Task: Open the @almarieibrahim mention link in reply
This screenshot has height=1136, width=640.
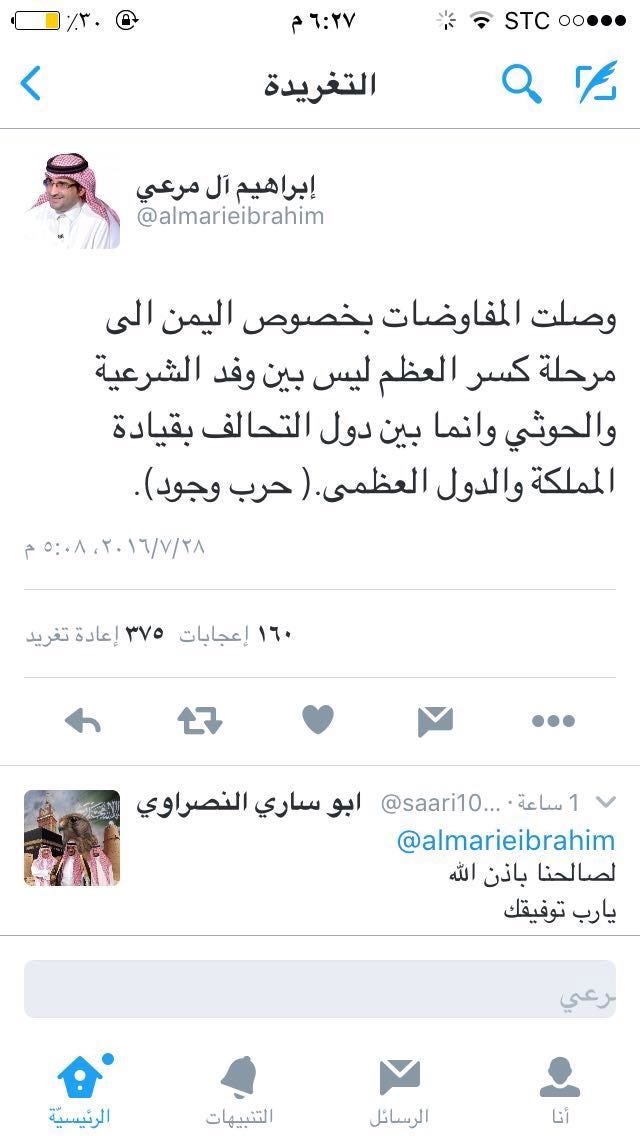Action: 506,840
